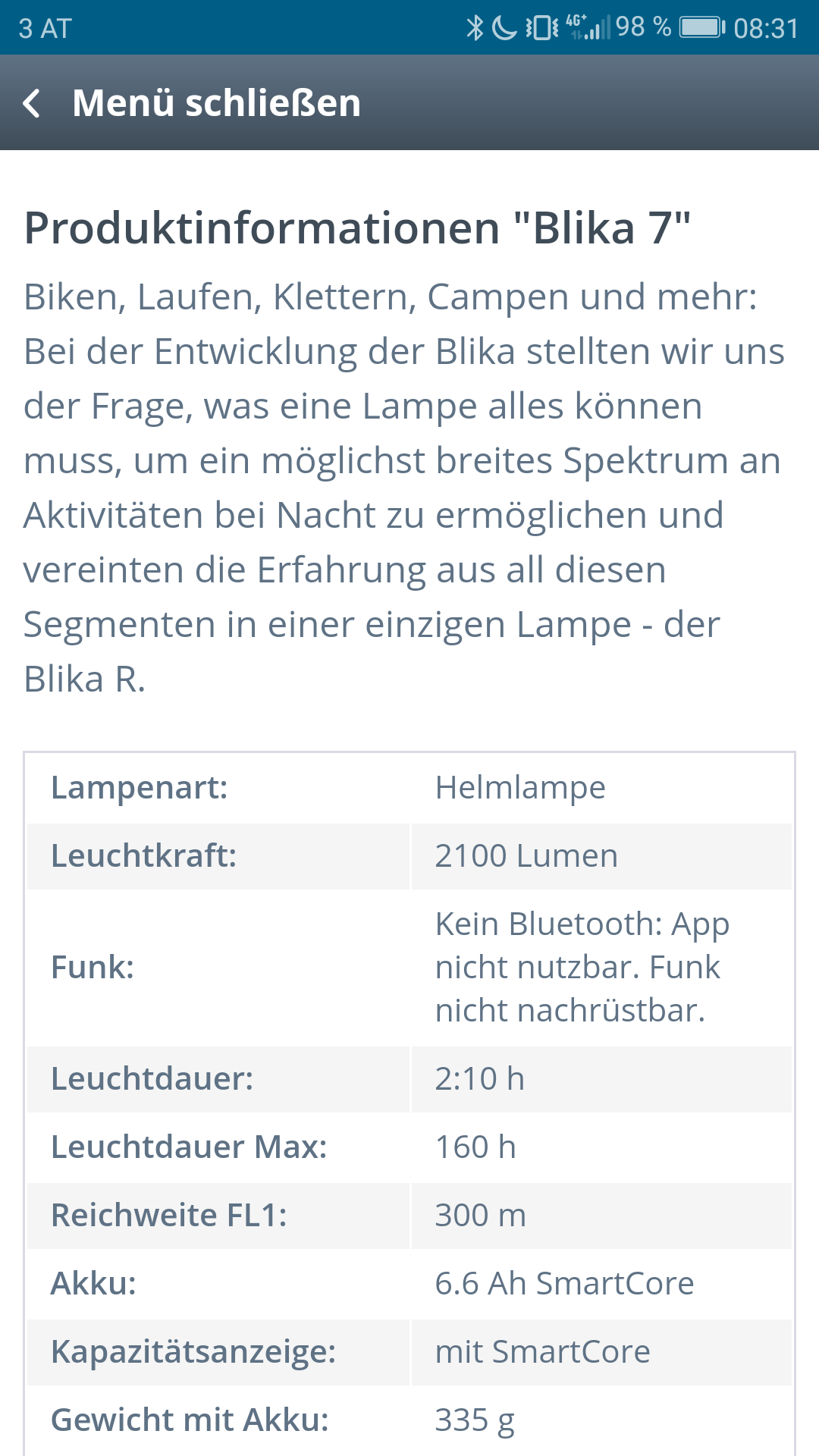Image resolution: width=819 pixels, height=1456 pixels.
Task: Tap the back arrow to close the menu
Action: [x=32, y=103]
